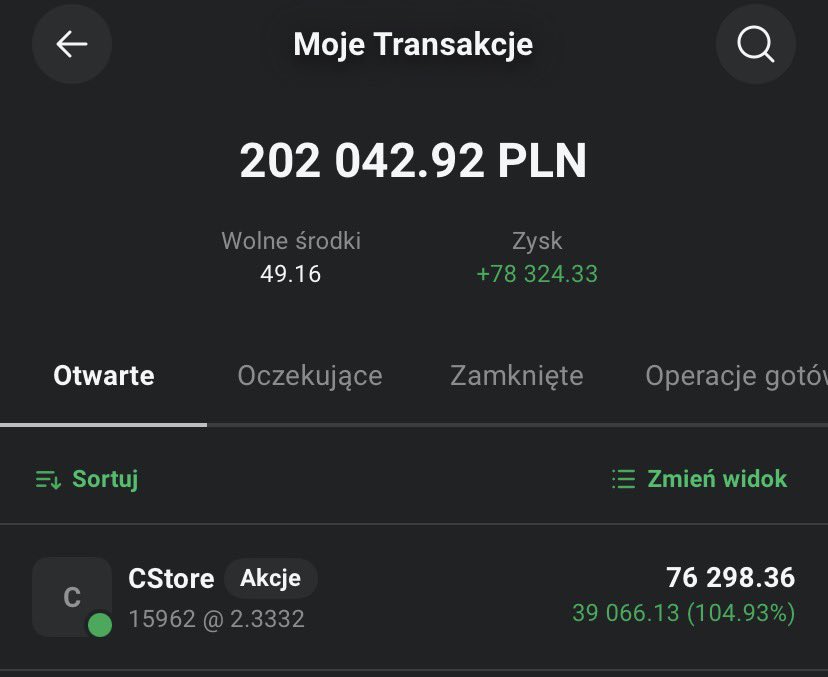Open the CStore Akcje position

pyautogui.click(x=414, y=597)
